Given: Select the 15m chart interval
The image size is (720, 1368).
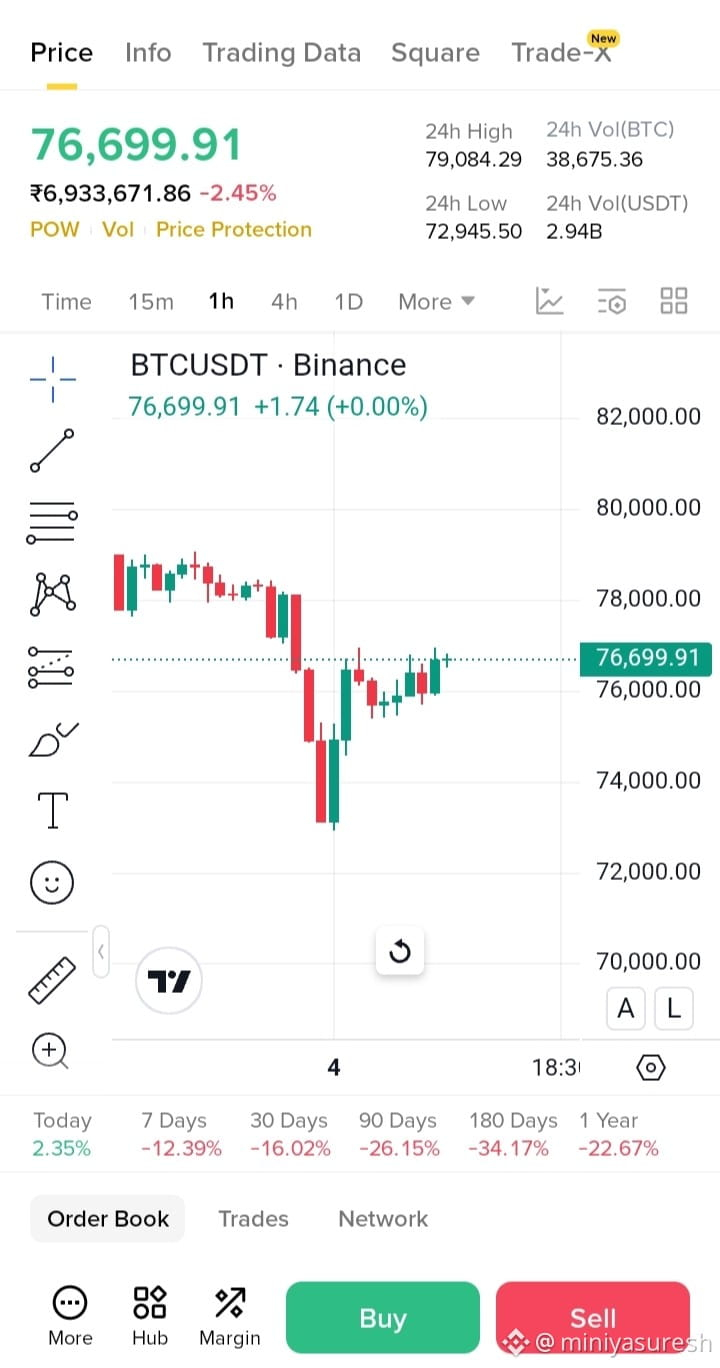Looking at the screenshot, I should (x=151, y=302).
